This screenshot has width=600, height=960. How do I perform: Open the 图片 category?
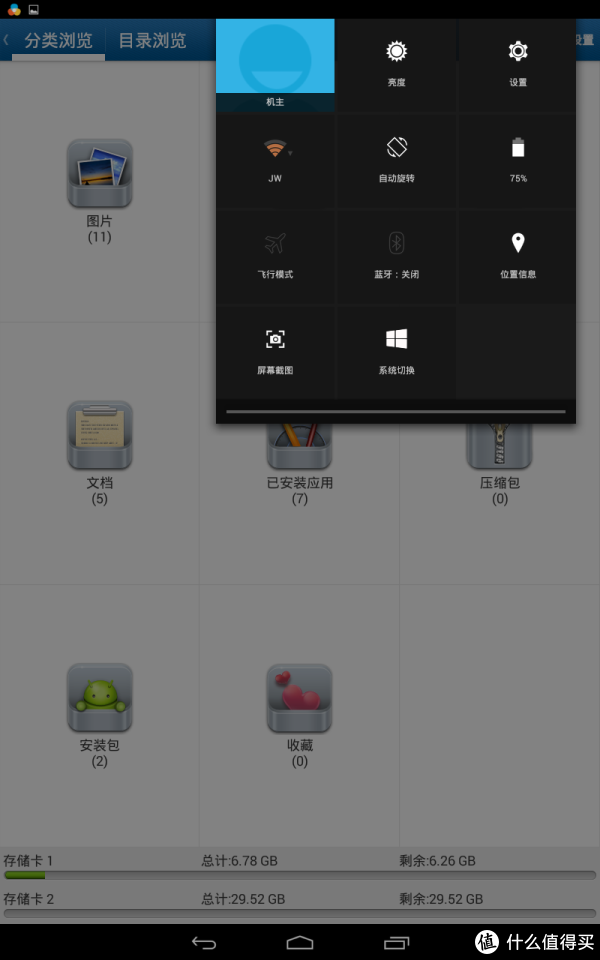pyautogui.click(x=99, y=191)
